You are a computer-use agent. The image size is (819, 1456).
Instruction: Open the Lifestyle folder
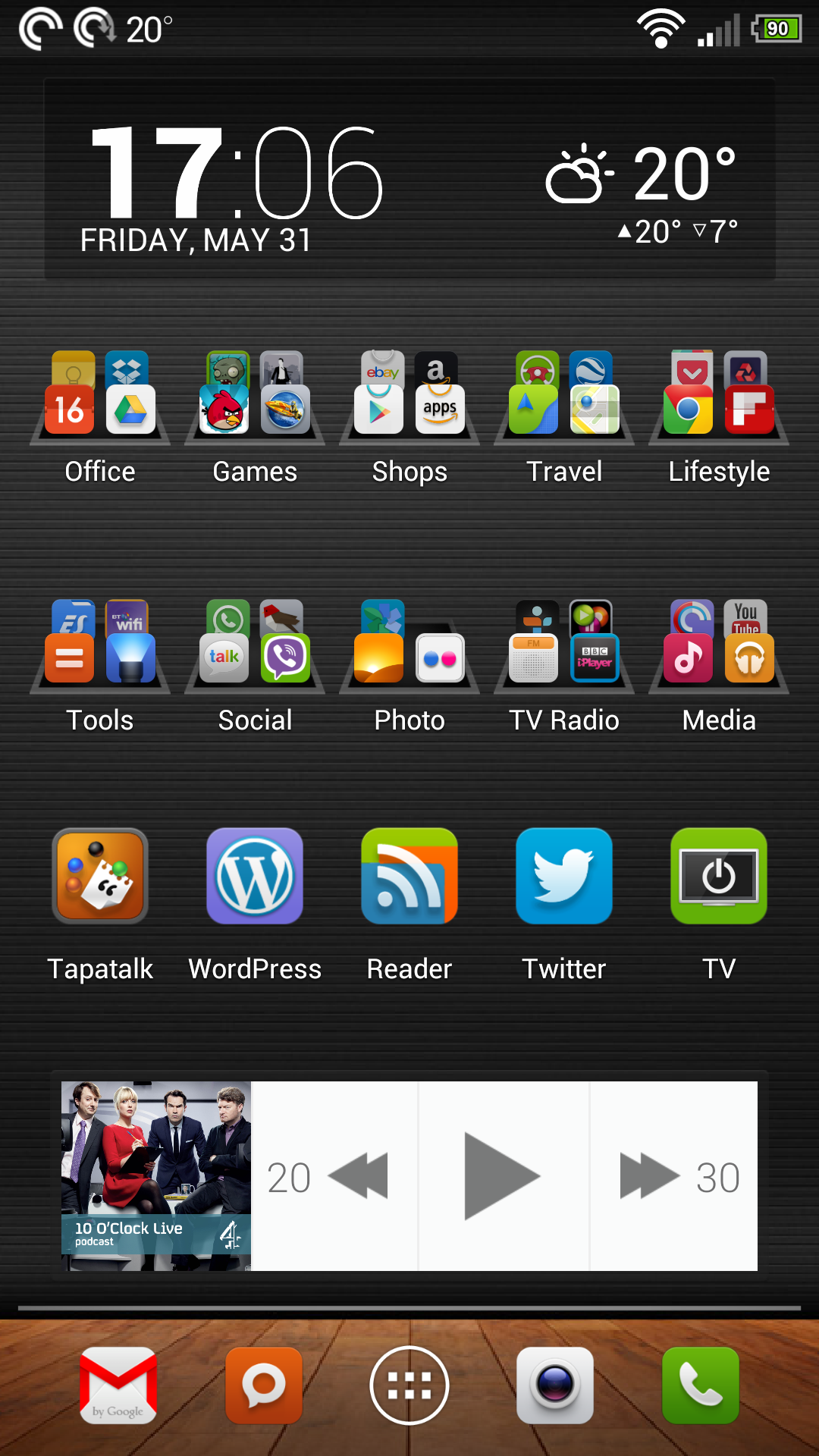coord(719,402)
